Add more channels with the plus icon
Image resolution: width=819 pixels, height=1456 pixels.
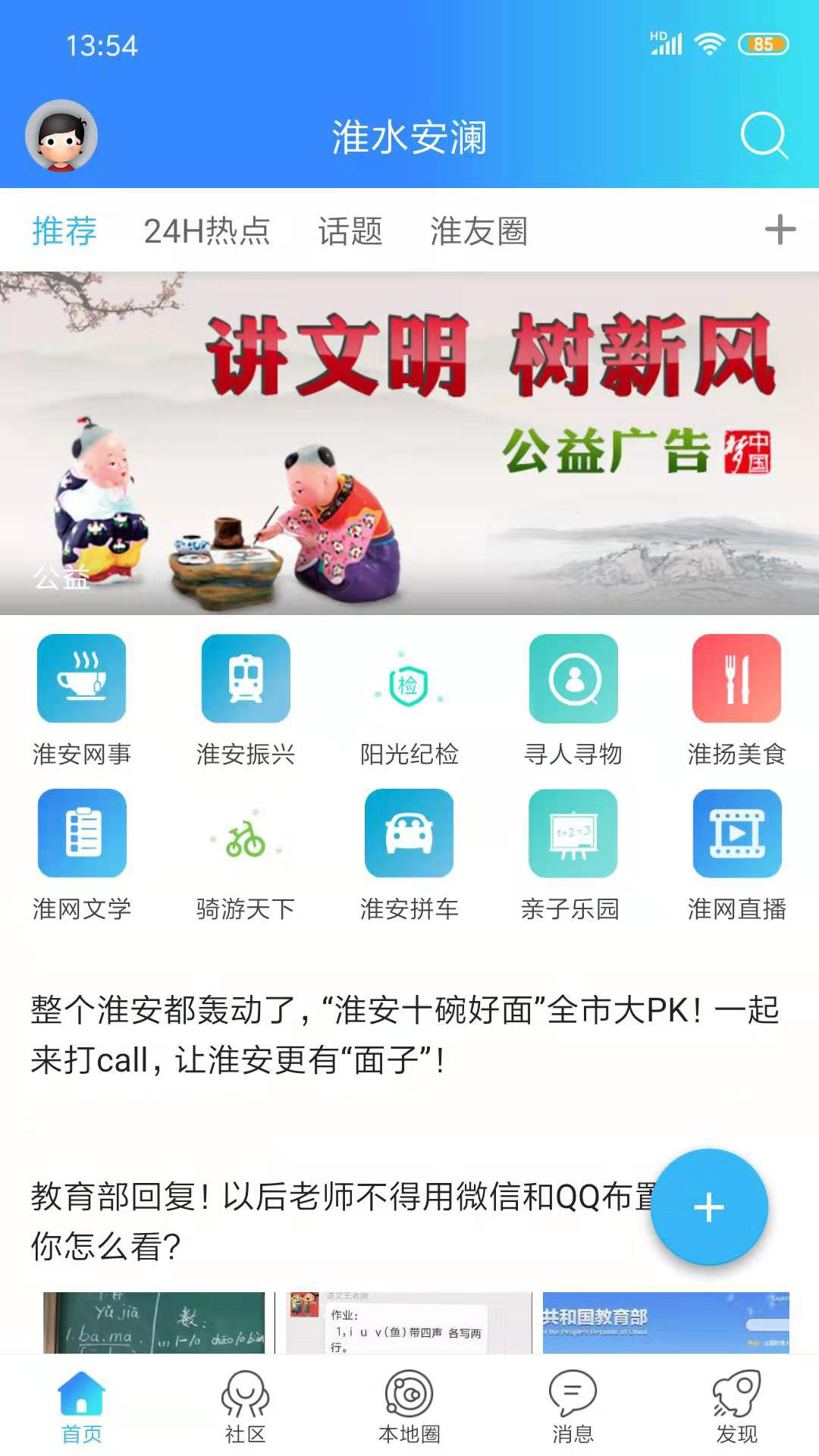[x=780, y=230]
